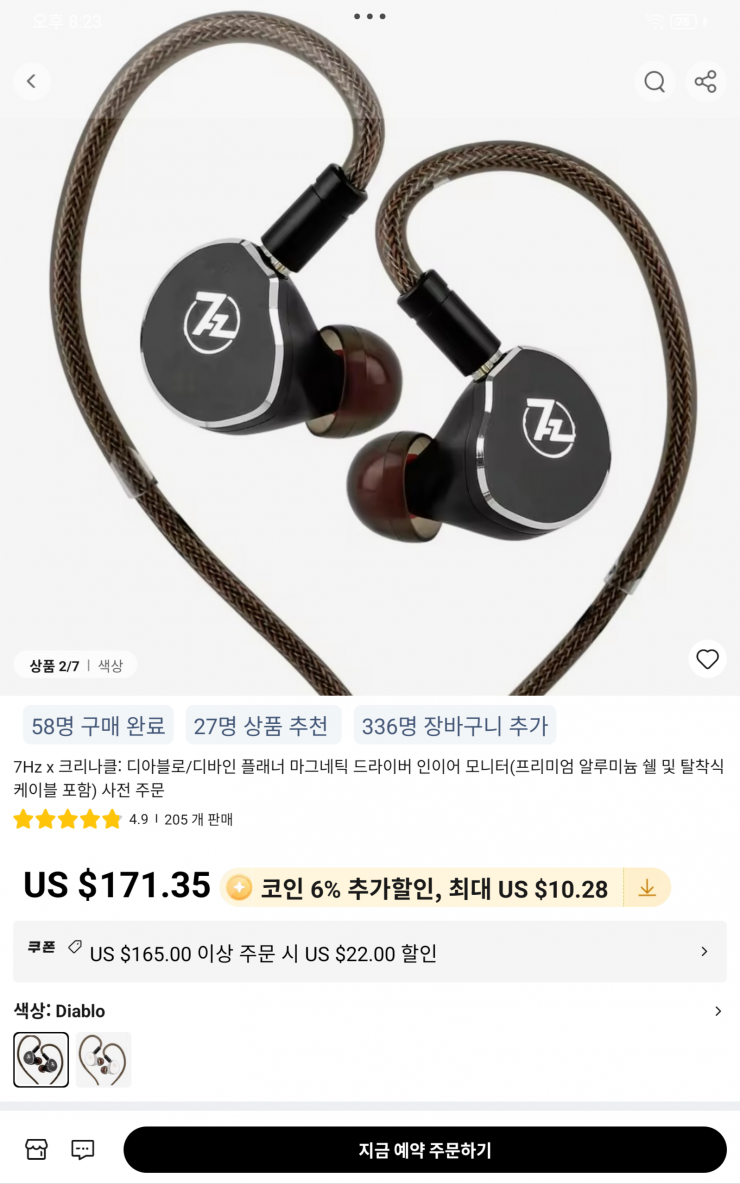Tap the back arrow
Viewport: 740px width, 1184px height.
pos(32,82)
